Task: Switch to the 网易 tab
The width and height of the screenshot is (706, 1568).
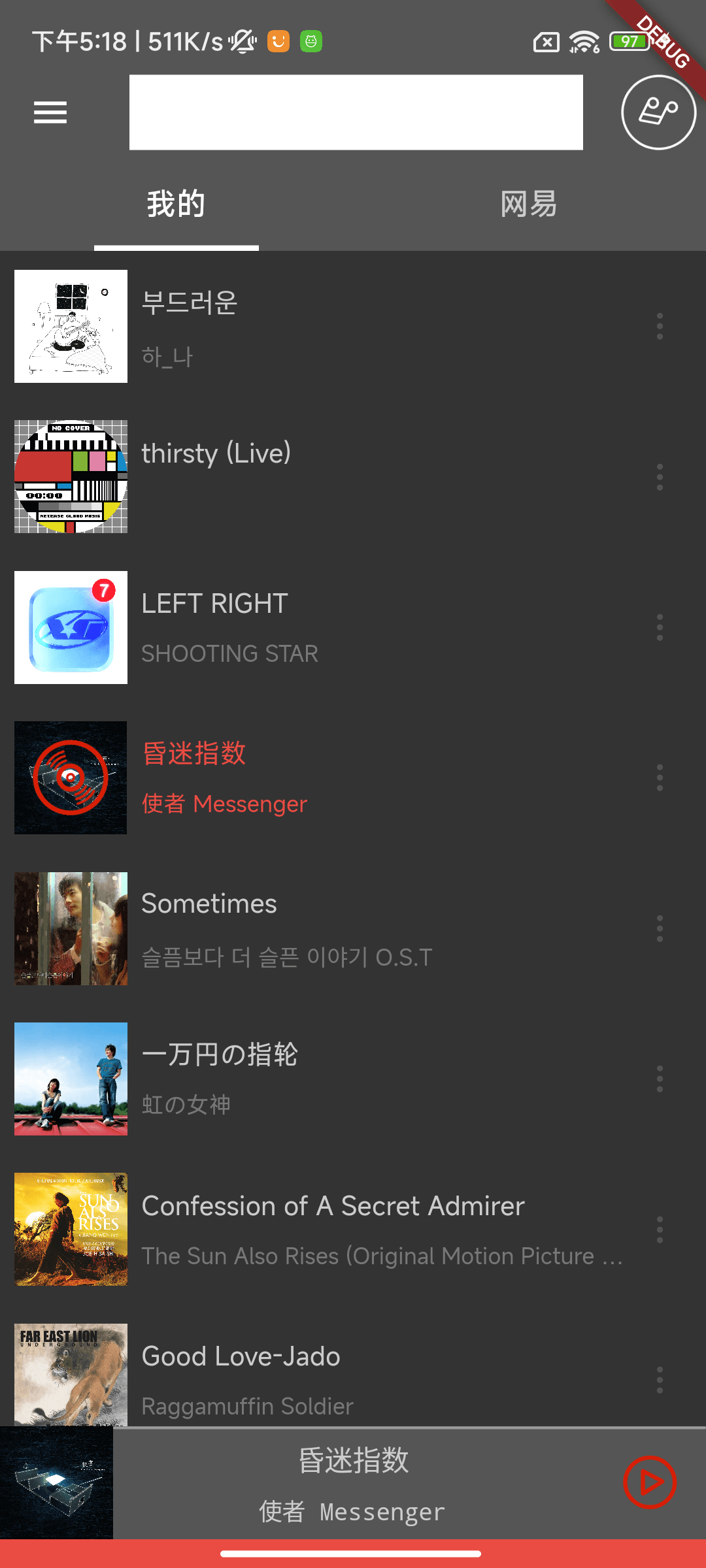Action: point(528,204)
